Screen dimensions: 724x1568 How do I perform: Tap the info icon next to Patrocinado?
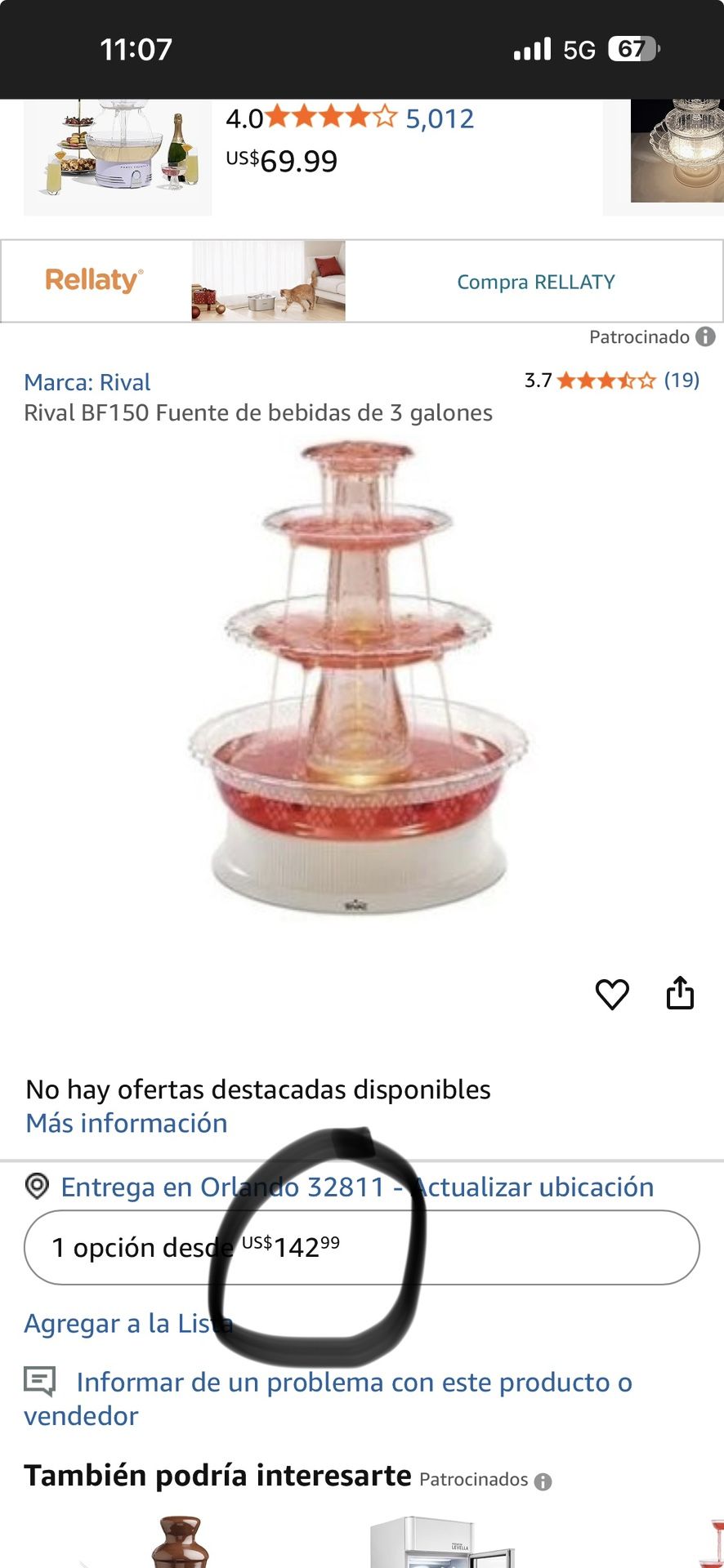(708, 336)
